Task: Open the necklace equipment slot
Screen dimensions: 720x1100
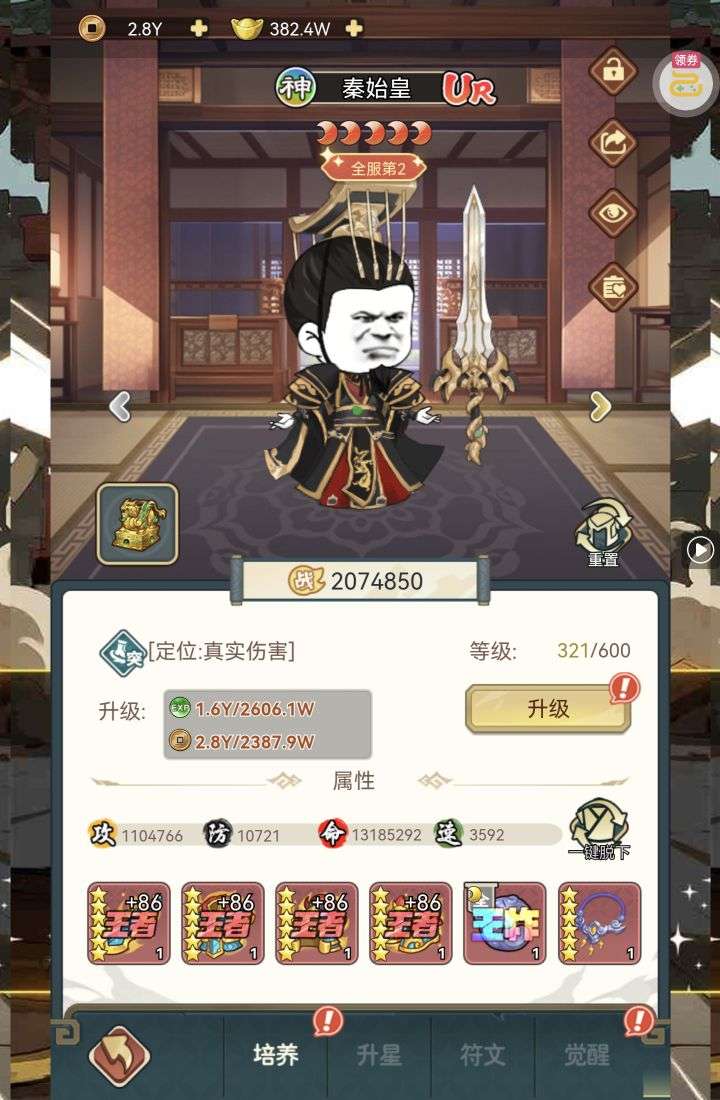Action: tap(598, 922)
